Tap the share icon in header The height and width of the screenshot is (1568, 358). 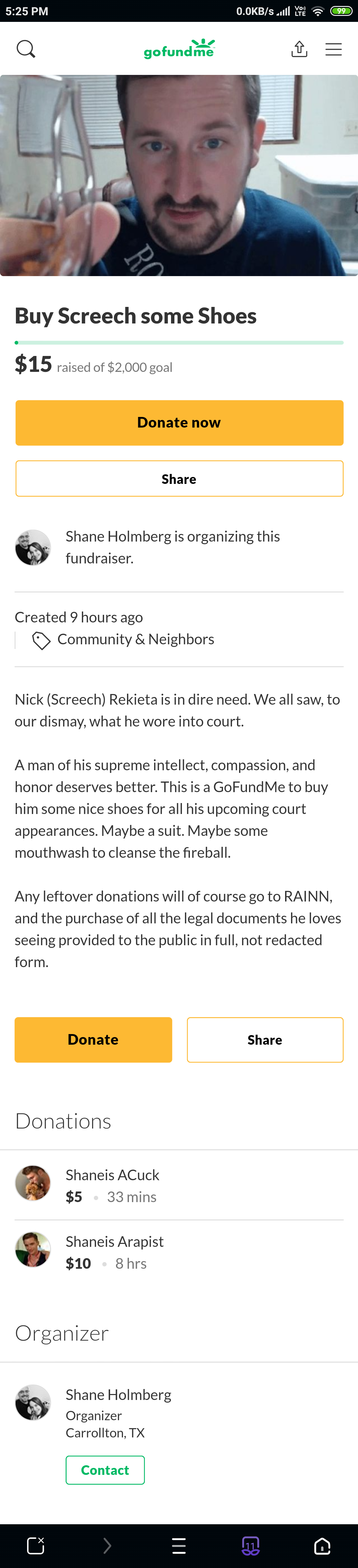click(299, 49)
